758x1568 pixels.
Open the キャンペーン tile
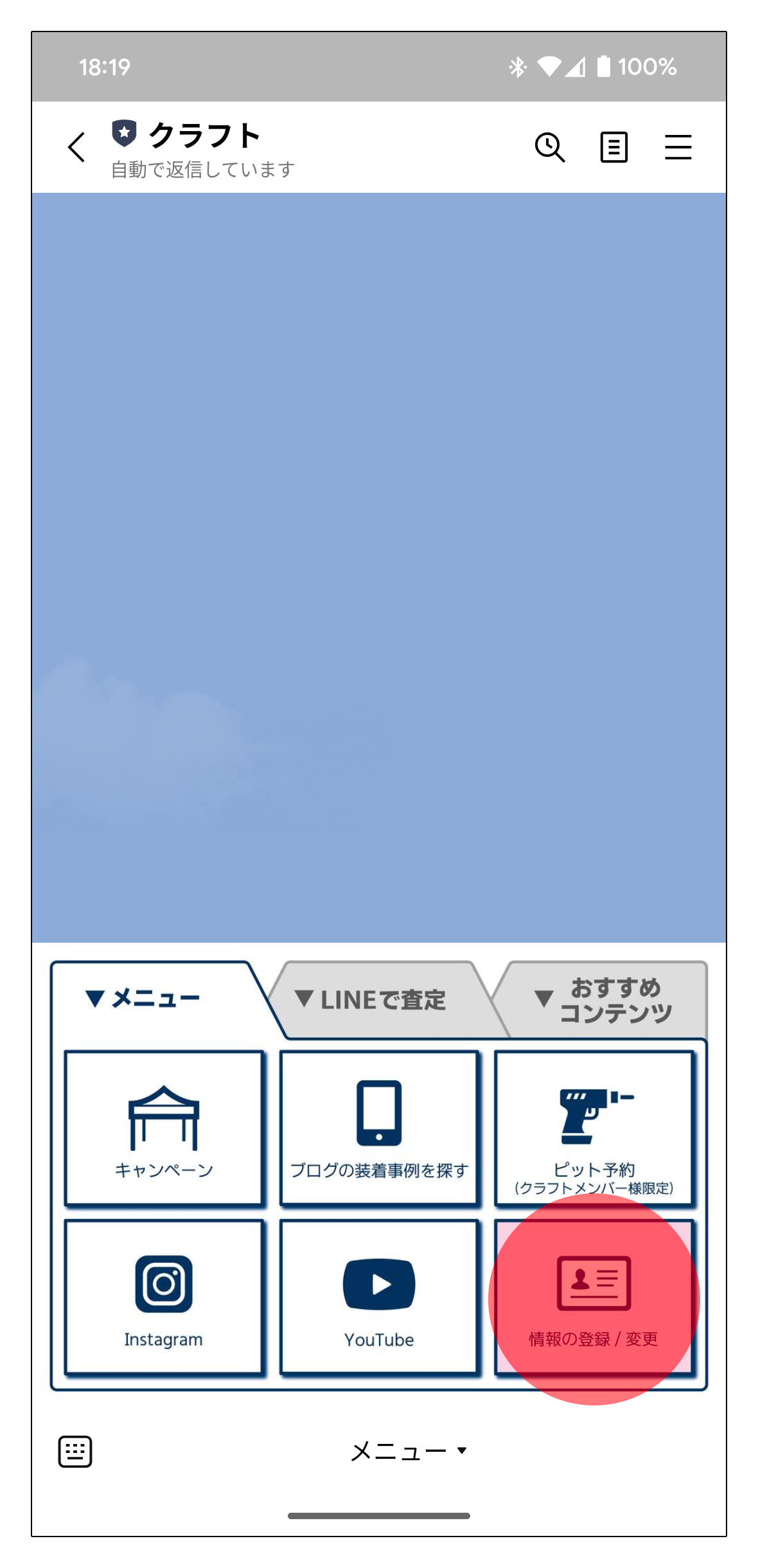pos(164,1128)
